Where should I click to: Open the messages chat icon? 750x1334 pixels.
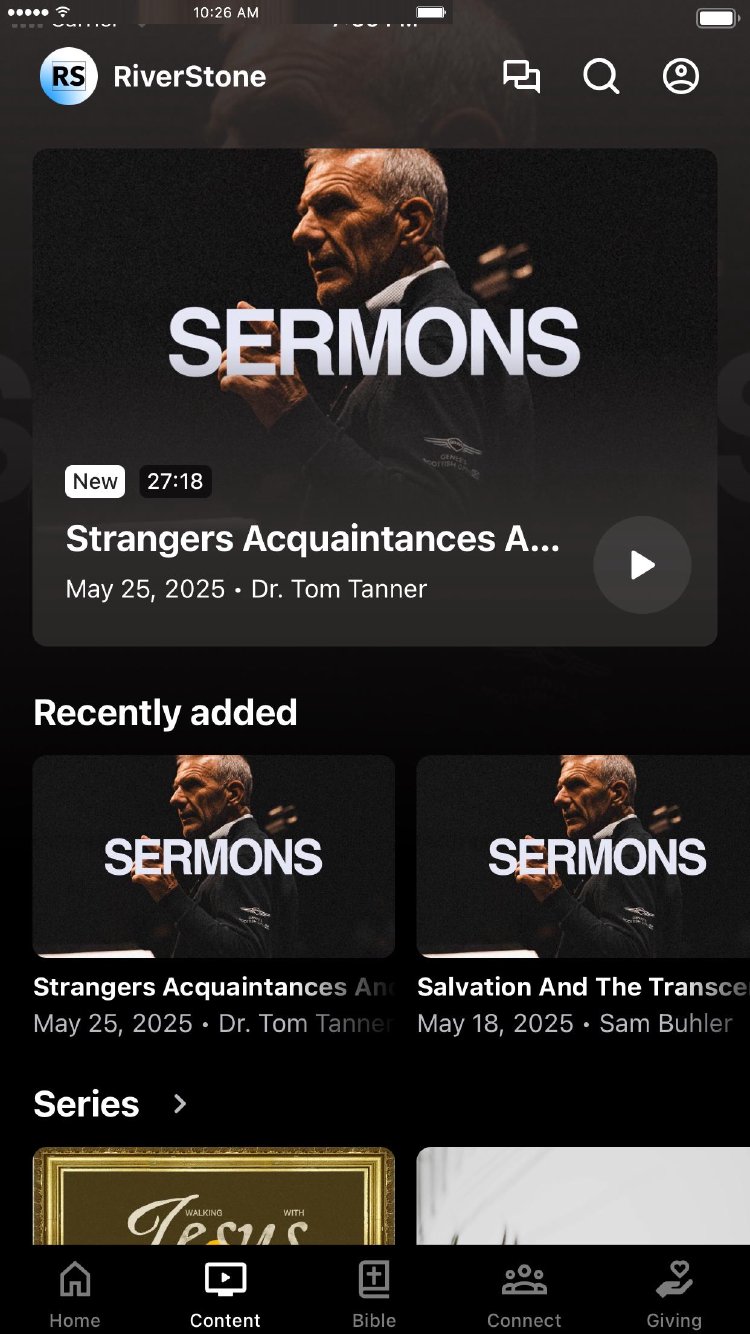[521, 77]
